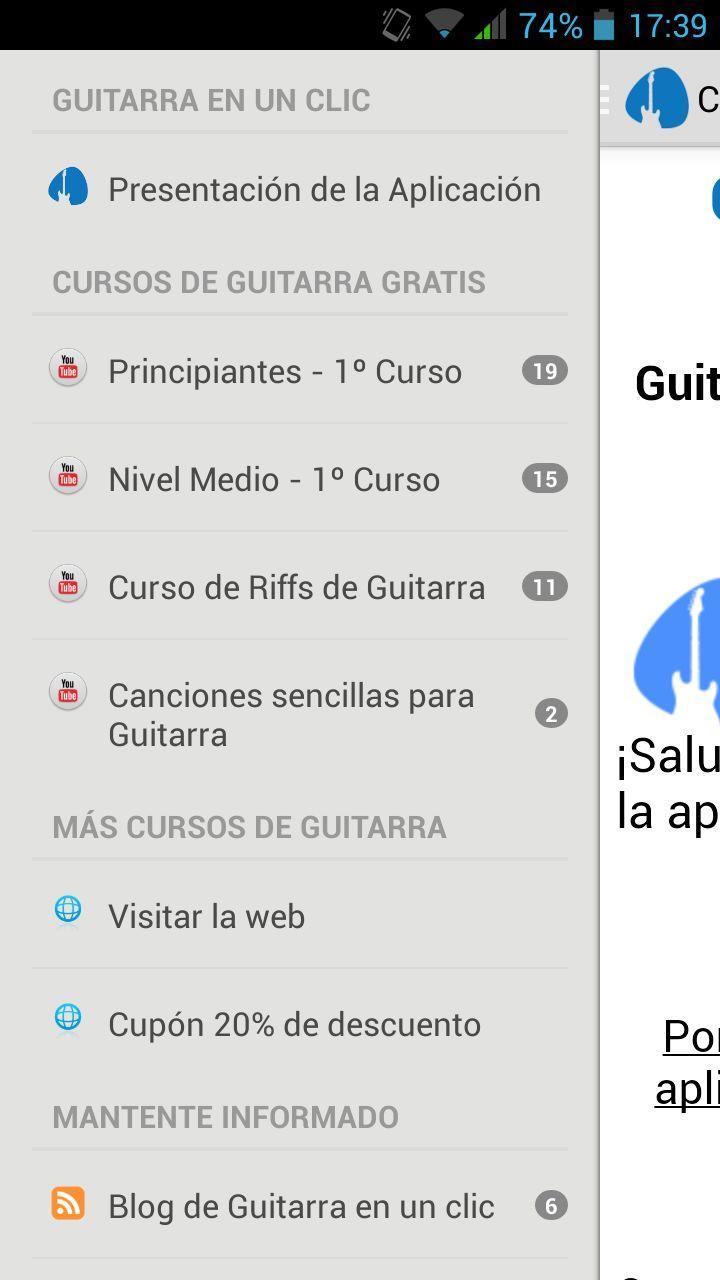Select Canciones sencillas para Guitarra
The image size is (720, 1280).
291,713
